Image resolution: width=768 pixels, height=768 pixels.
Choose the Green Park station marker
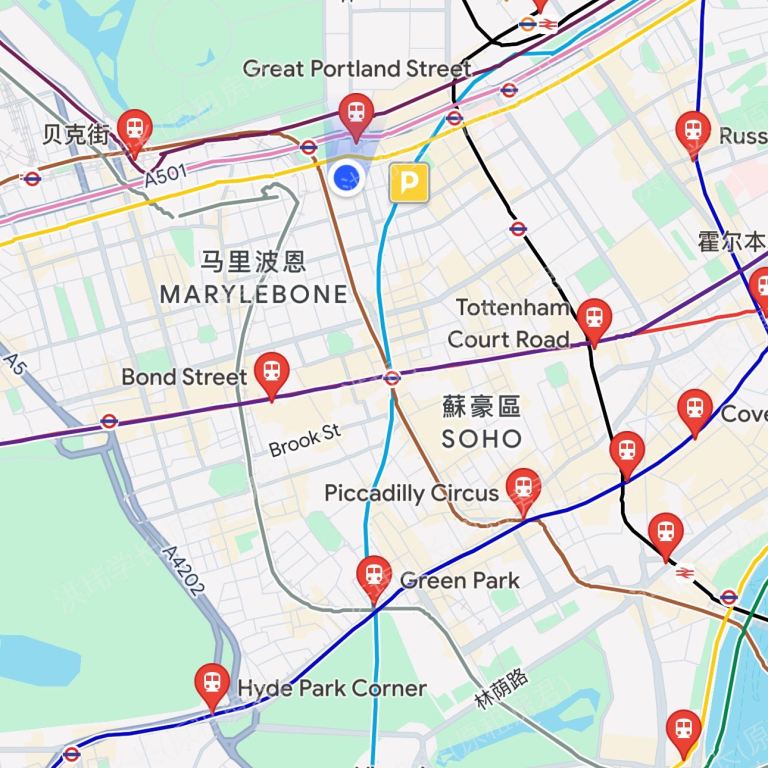(x=374, y=575)
